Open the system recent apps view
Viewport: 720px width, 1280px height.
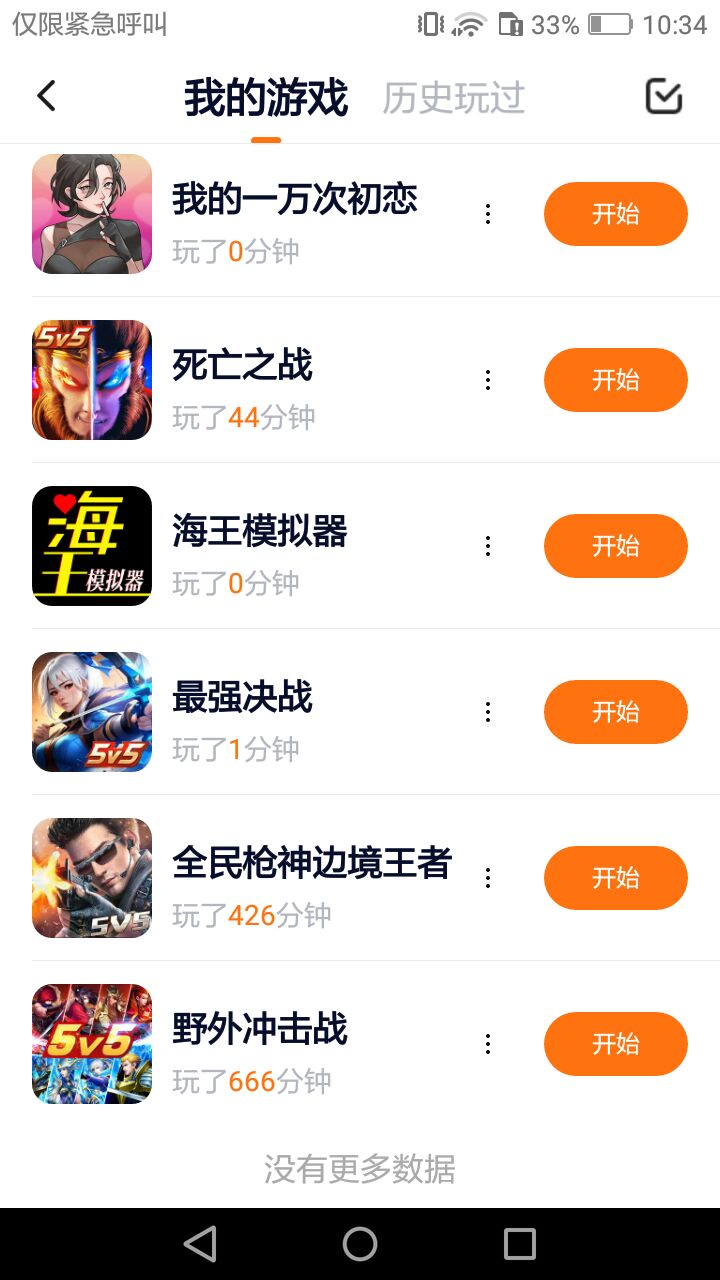point(520,1244)
